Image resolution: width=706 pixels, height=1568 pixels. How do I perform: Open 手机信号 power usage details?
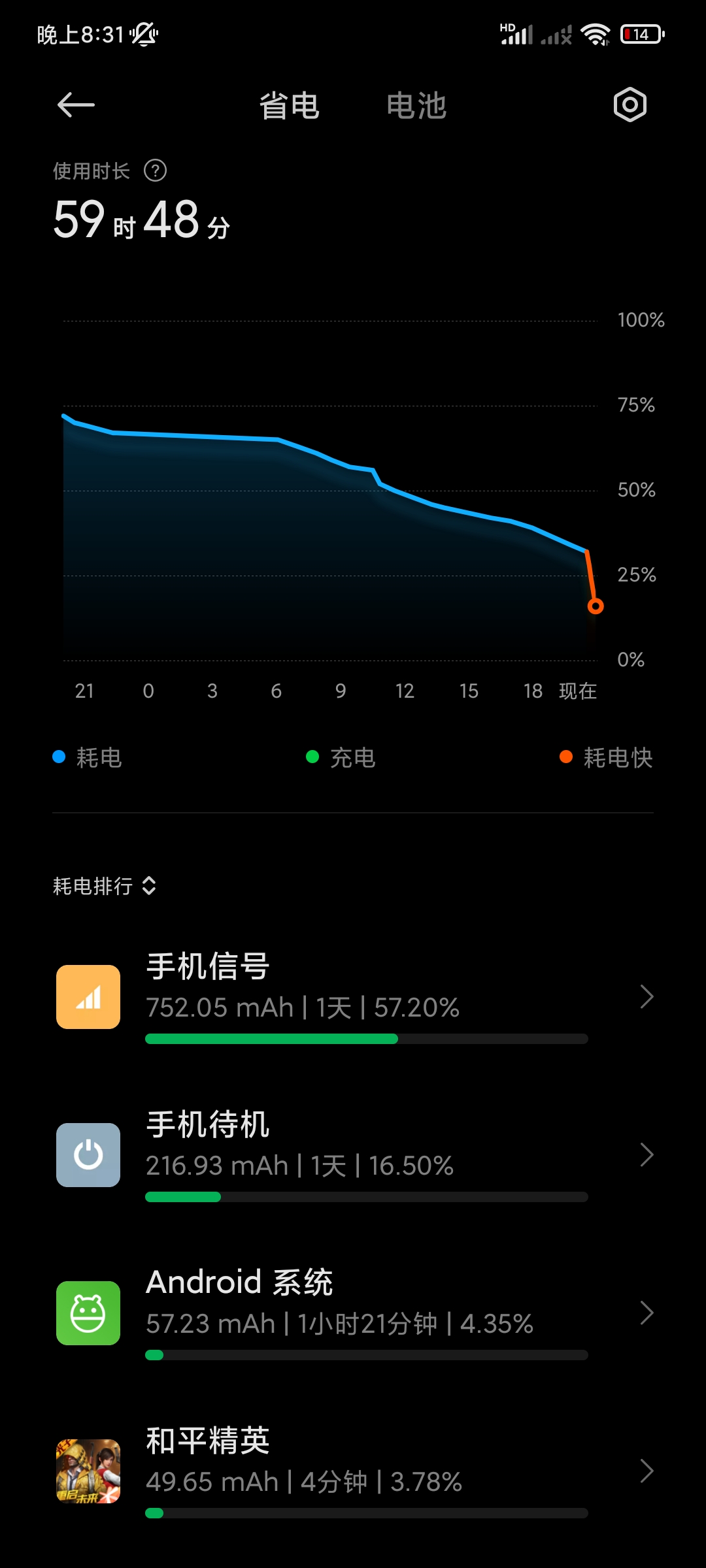[353, 997]
